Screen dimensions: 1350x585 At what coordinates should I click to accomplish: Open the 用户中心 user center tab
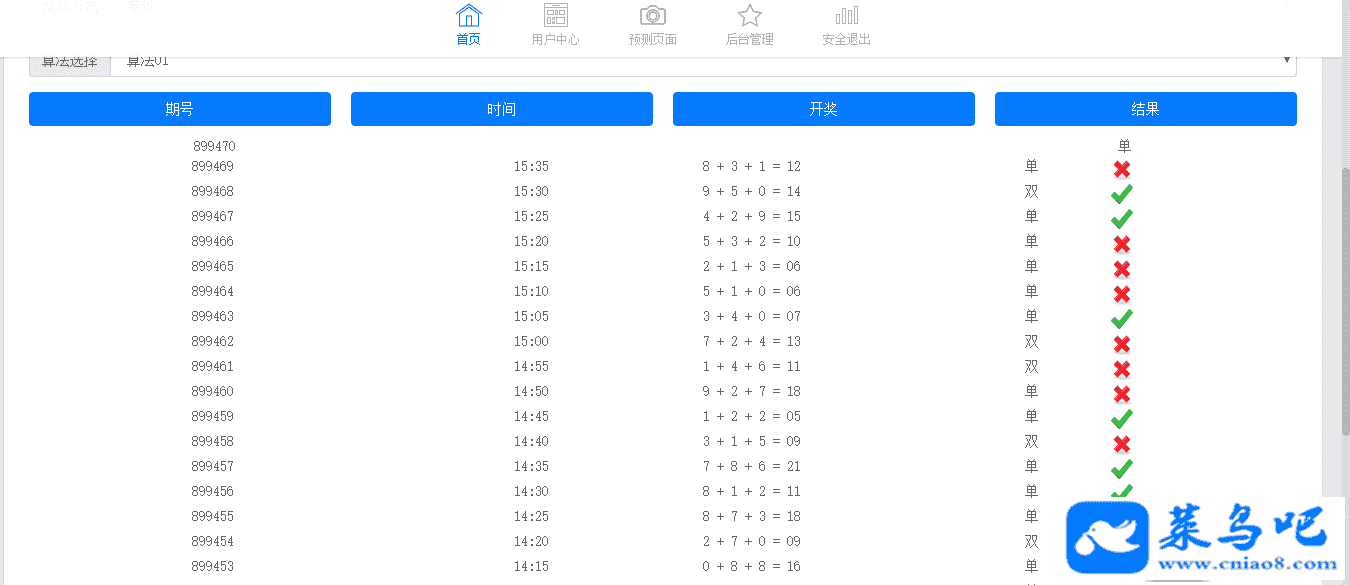[x=555, y=25]
